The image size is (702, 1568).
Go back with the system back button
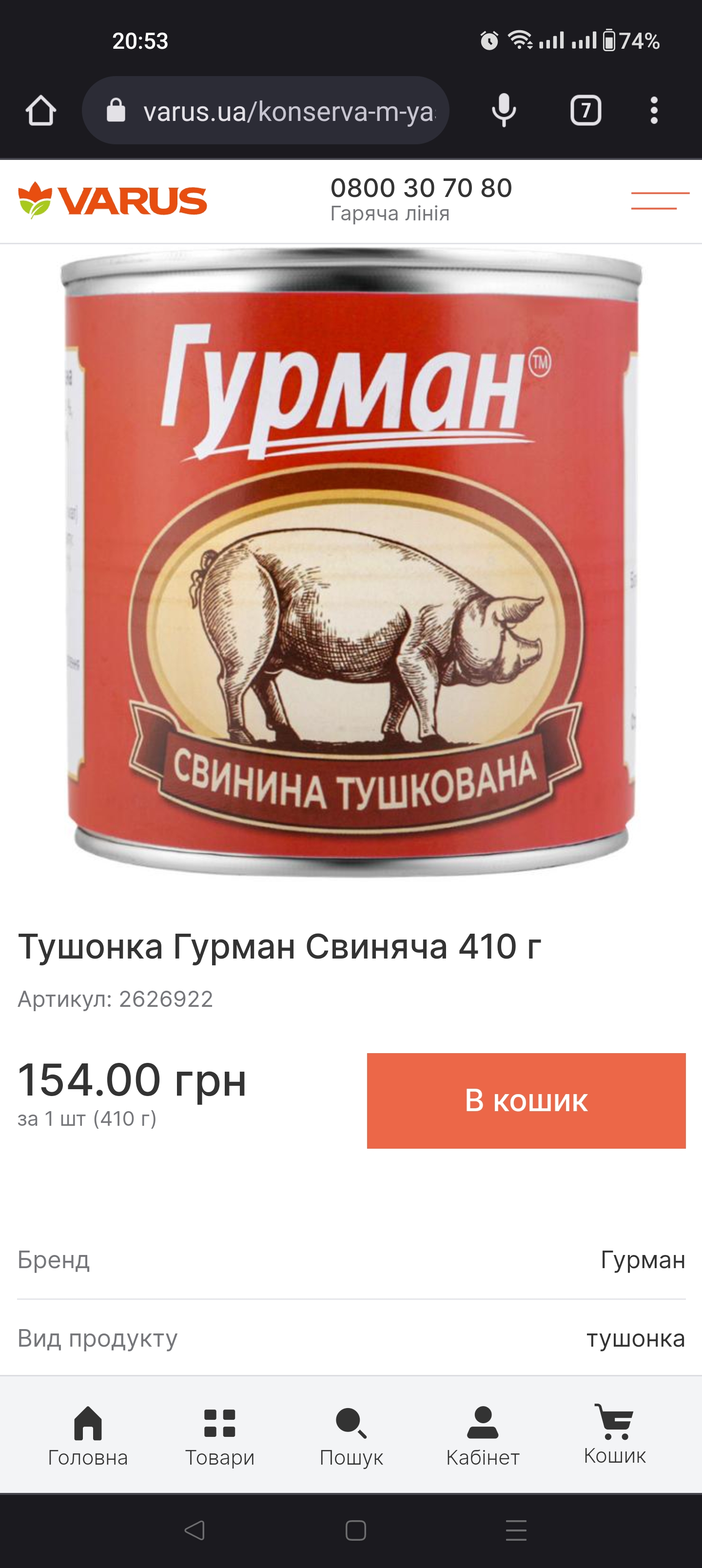194,1529
